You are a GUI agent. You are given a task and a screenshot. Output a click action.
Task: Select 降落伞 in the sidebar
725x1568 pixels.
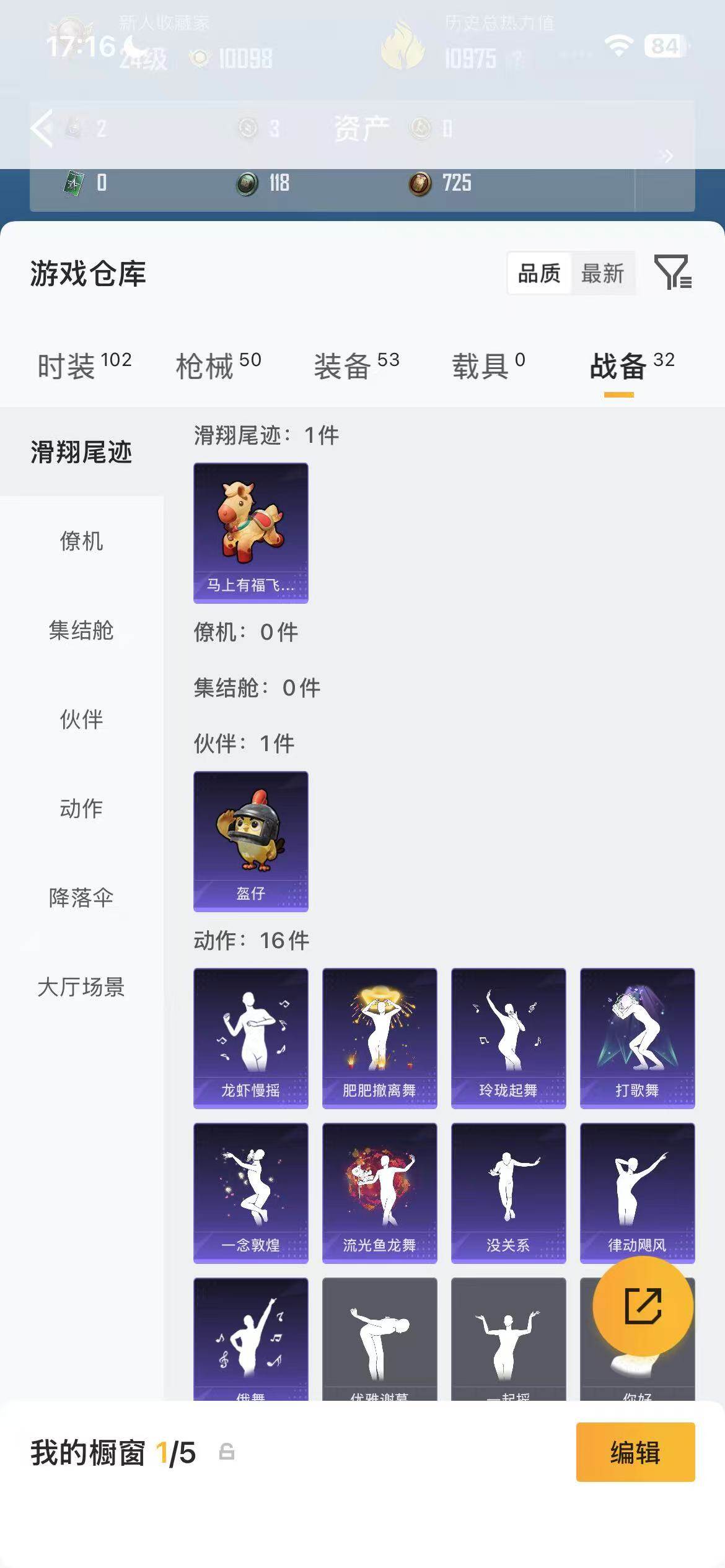pyautogui.click(x=81, y=896)
